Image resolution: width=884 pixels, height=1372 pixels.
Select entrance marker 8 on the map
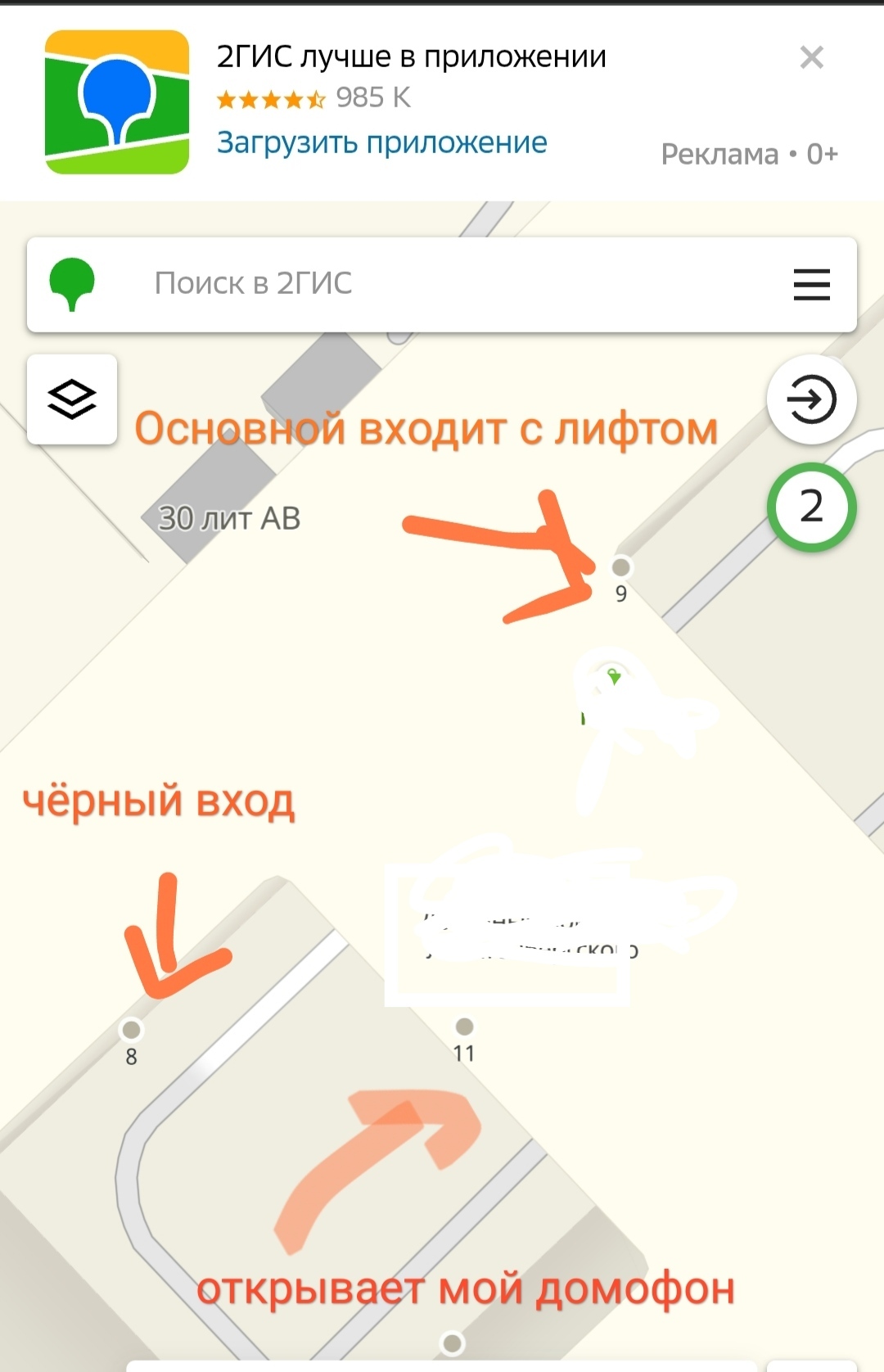click(x=131, y=1029)
